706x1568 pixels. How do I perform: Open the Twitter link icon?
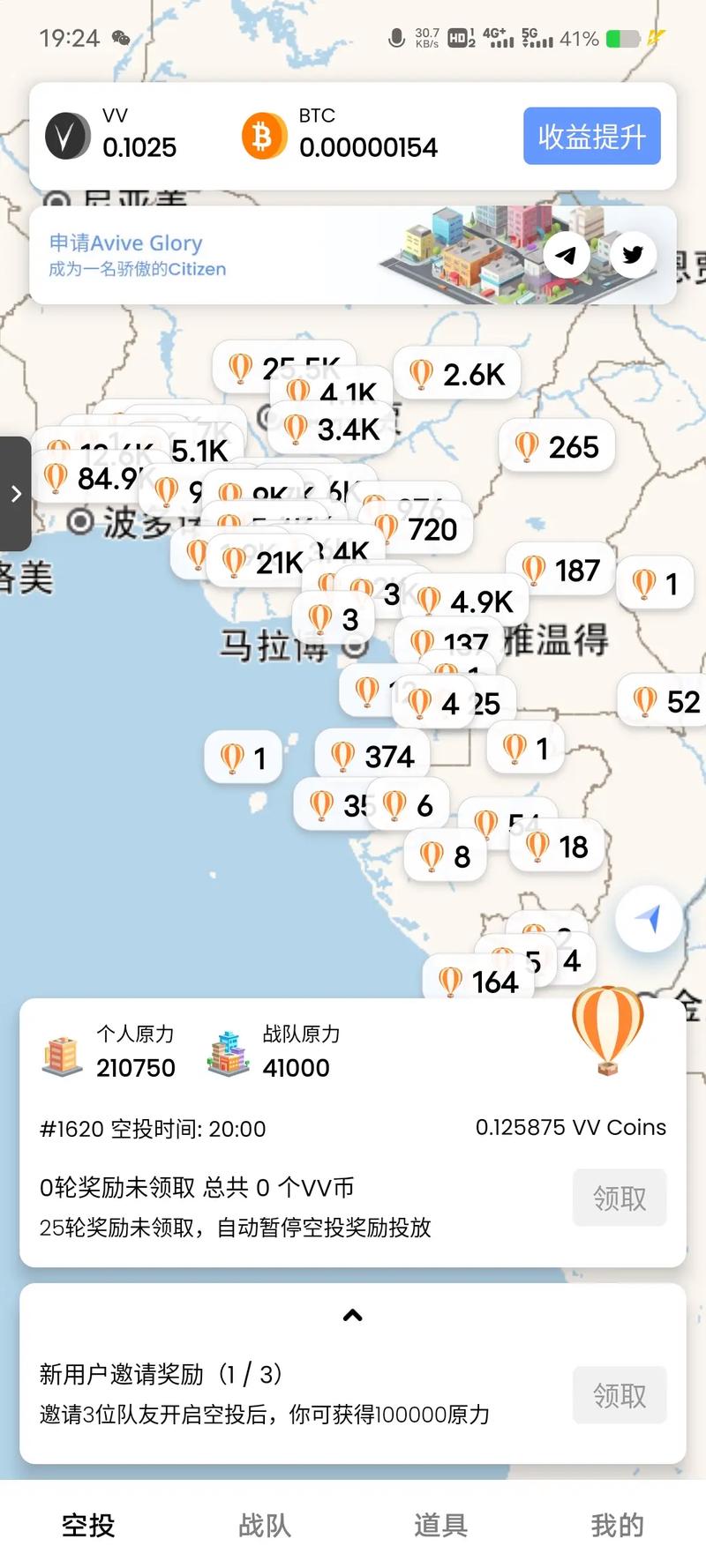coord(633,255)
